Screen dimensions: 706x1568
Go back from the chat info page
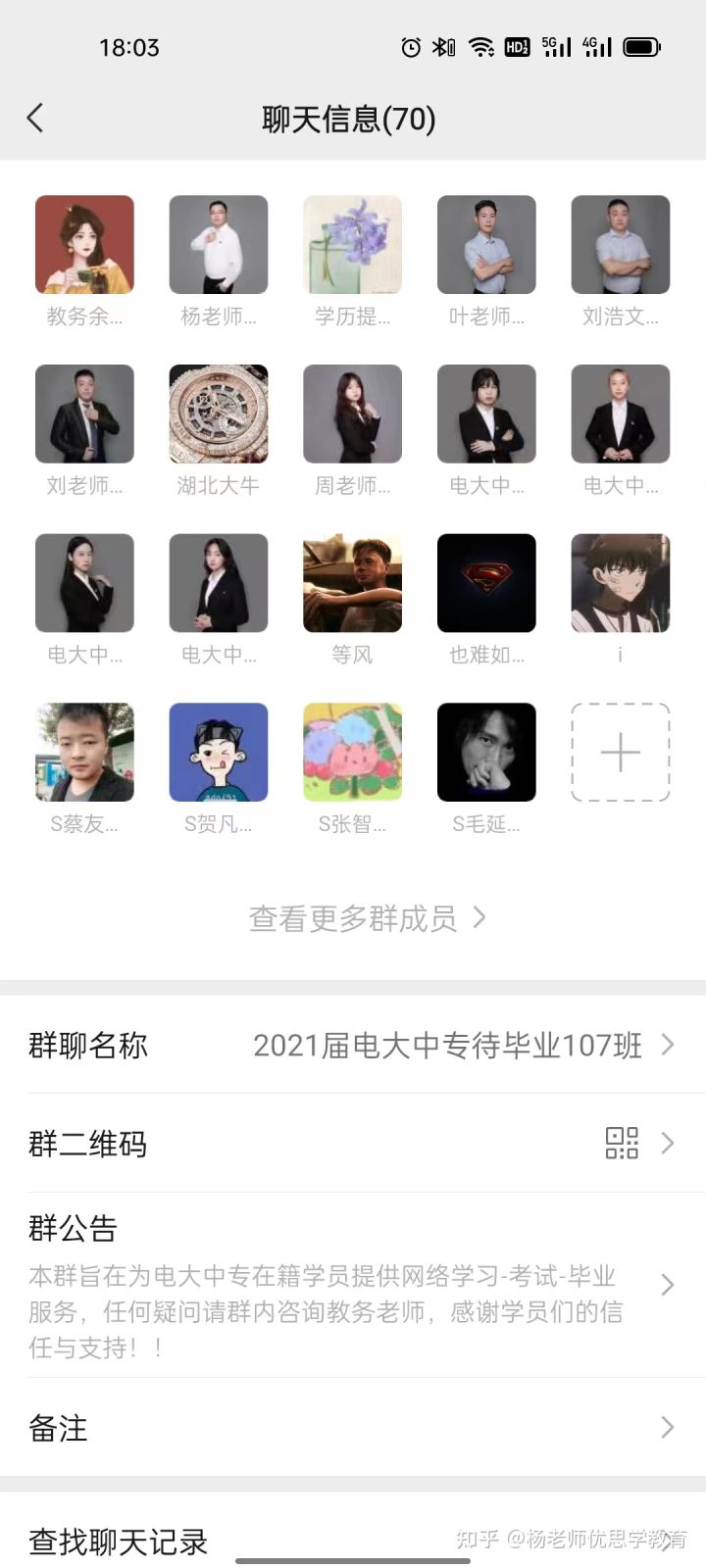[35, 119]
